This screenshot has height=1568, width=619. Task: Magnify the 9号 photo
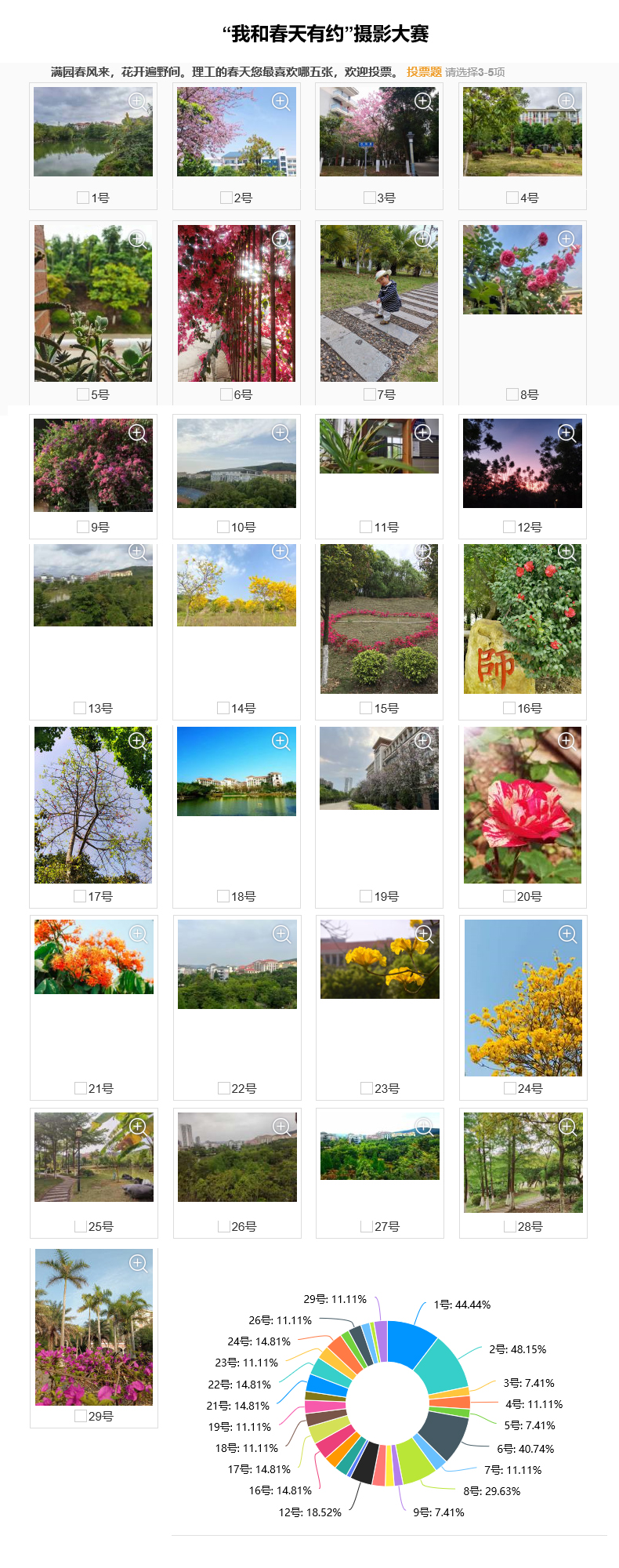click(138, 433)
